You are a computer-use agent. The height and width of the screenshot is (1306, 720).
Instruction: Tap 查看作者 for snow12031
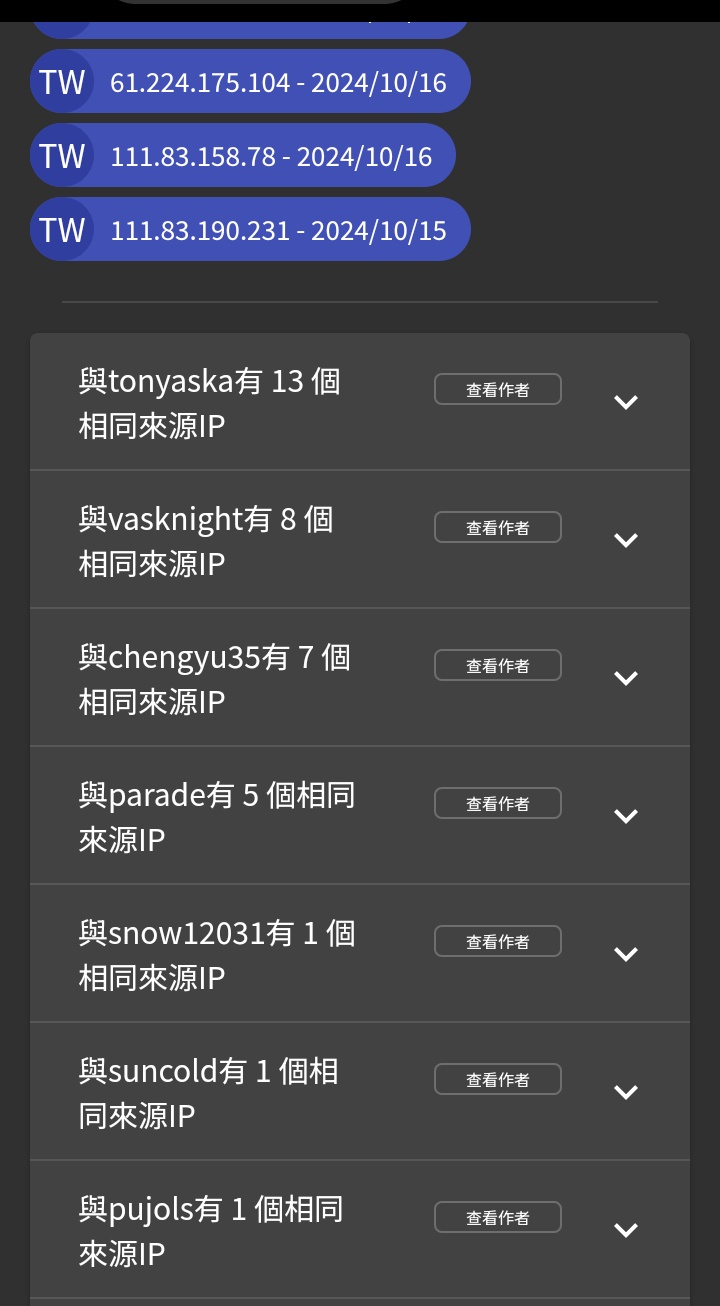coord(497,942)
